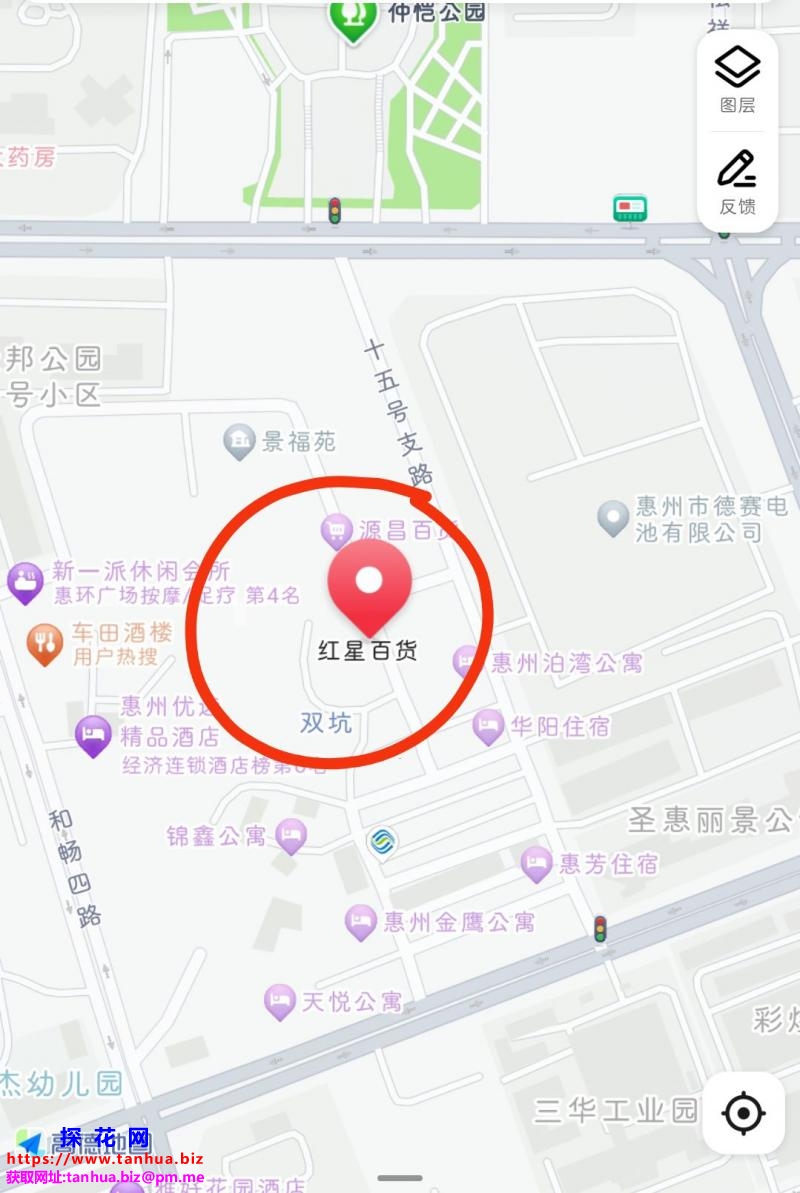Open the 新一派休闲会所 marker
Screen dimensions: 800x1193
[24, 582]
